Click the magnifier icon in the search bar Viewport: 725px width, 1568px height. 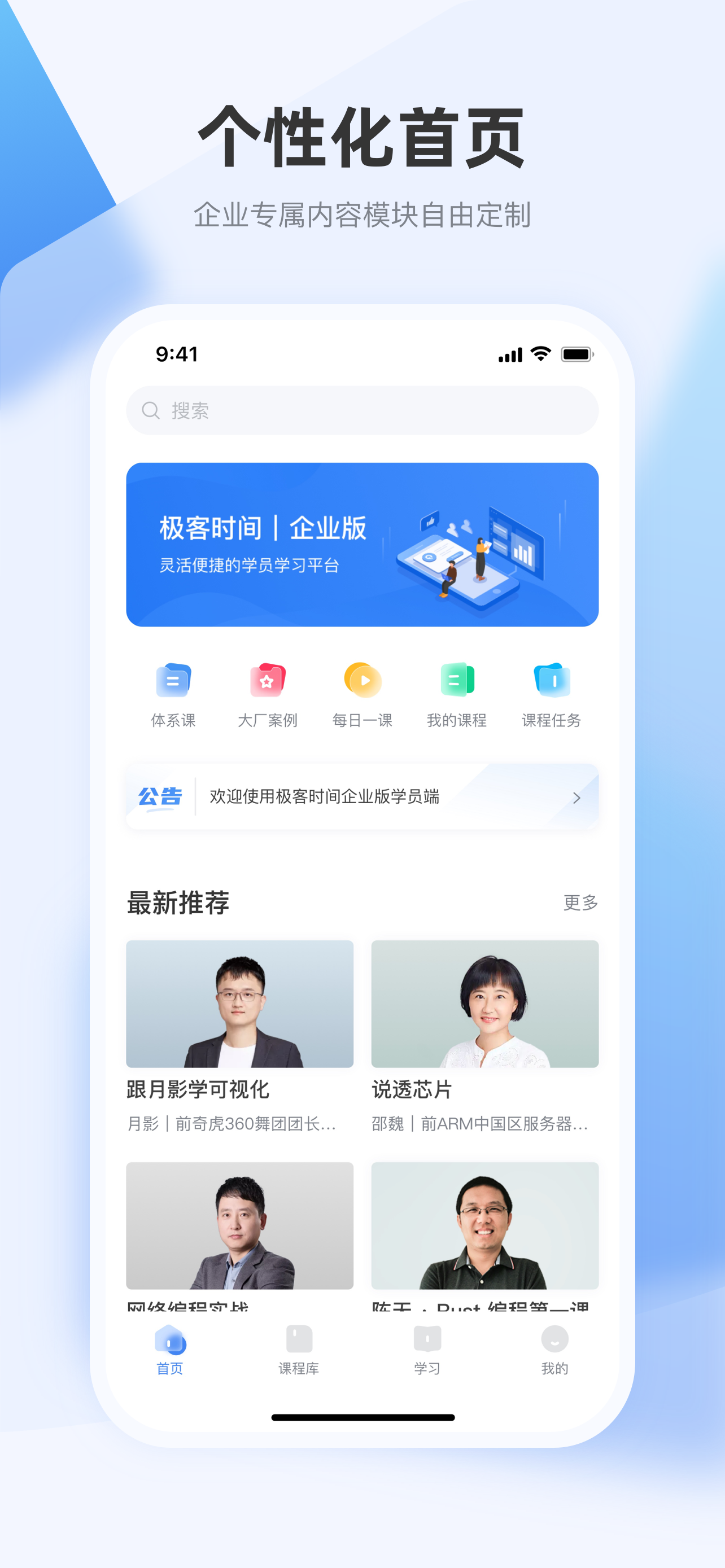tap(150, 410)
